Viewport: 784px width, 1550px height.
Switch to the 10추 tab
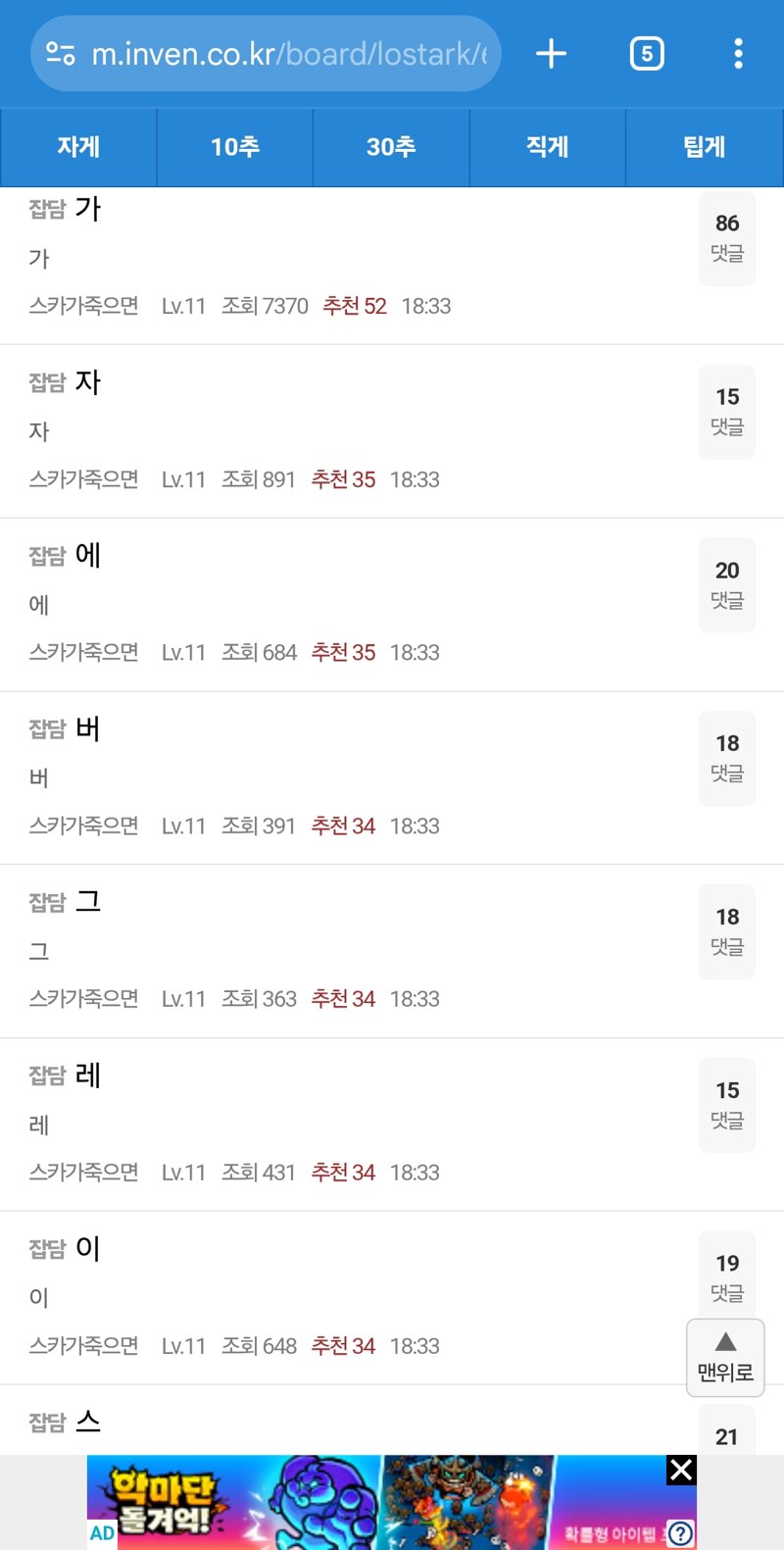coord(235,147)
